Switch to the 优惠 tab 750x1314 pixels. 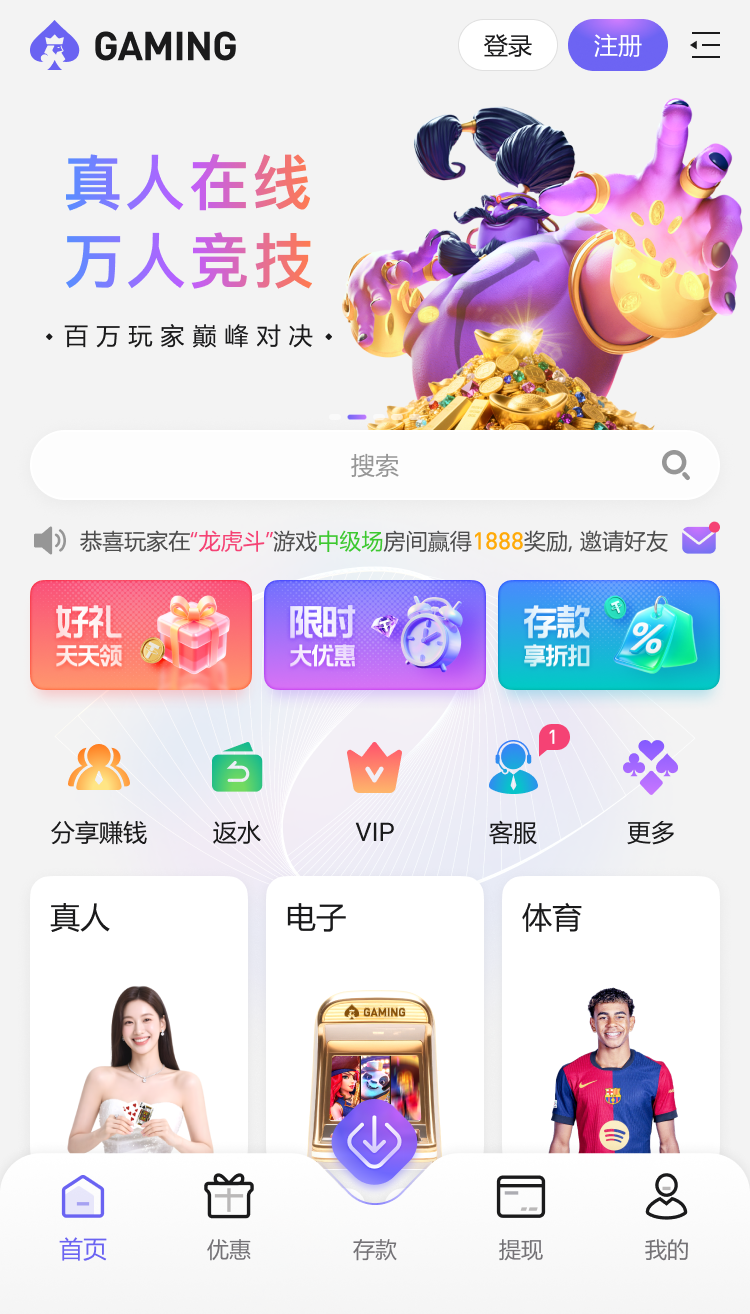pyautogui.click(x=229, y=1218)
